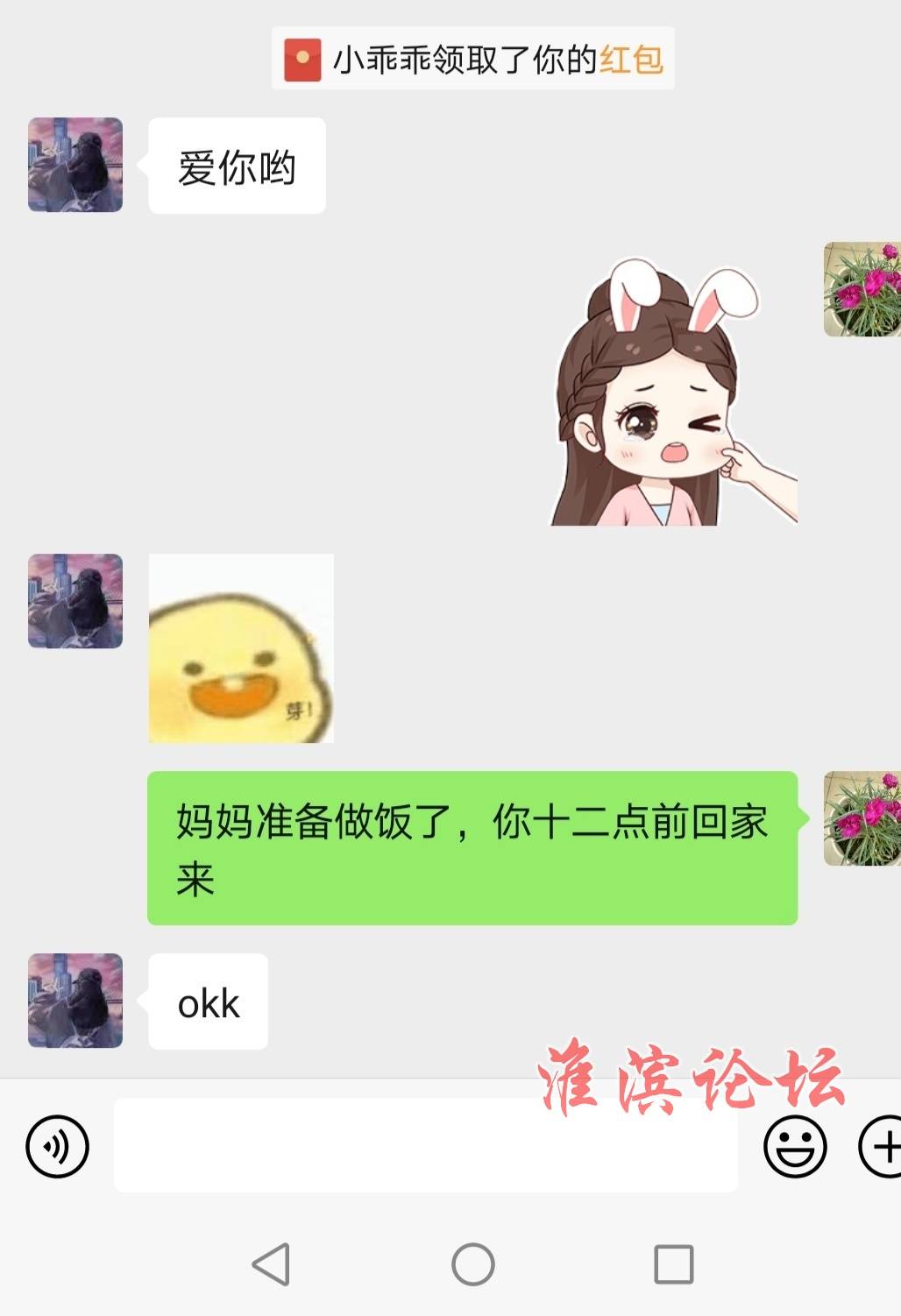Go back using system back button
901x1316 pixels.
(x=271, y=1264)
